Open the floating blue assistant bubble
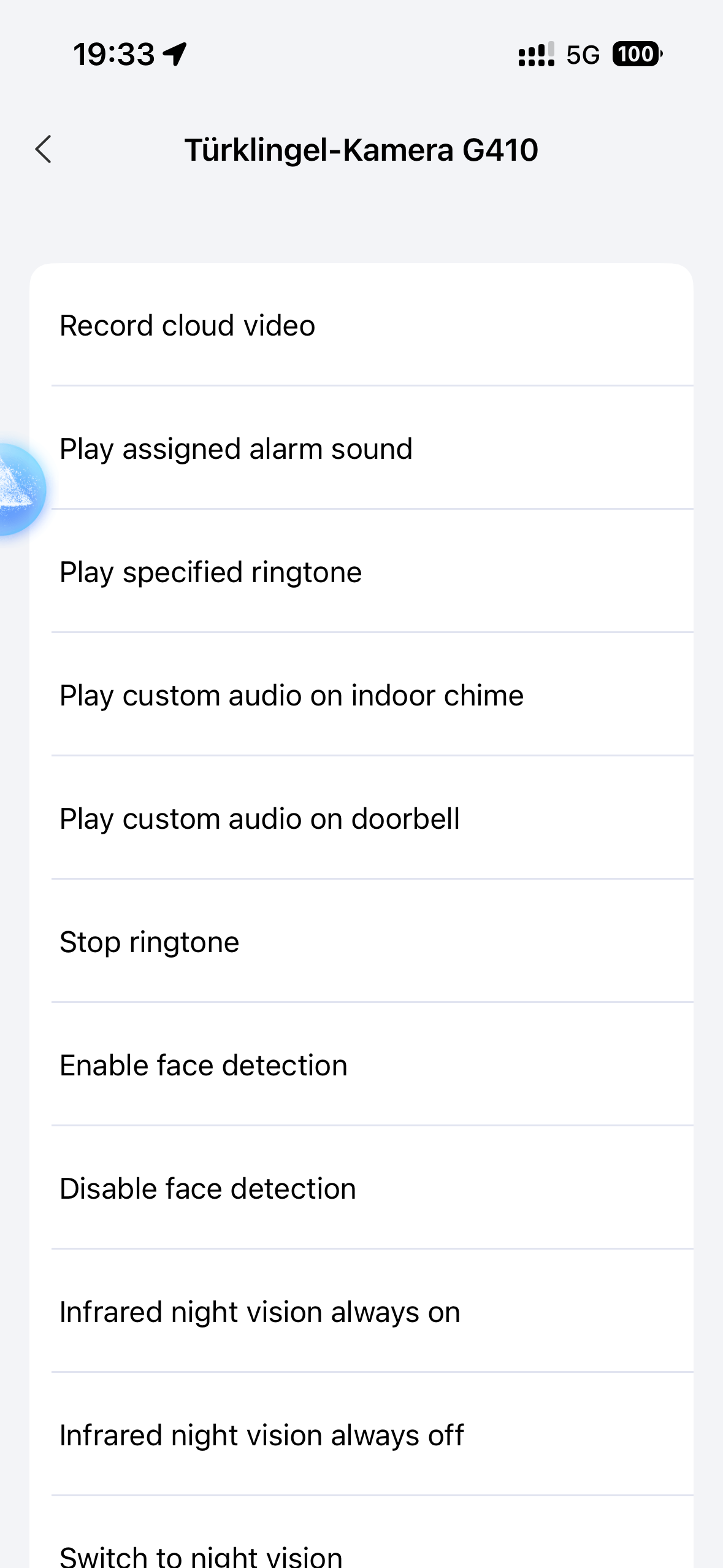The width and height of the screenshot is (723, 1568). click(x=18, y=490)
